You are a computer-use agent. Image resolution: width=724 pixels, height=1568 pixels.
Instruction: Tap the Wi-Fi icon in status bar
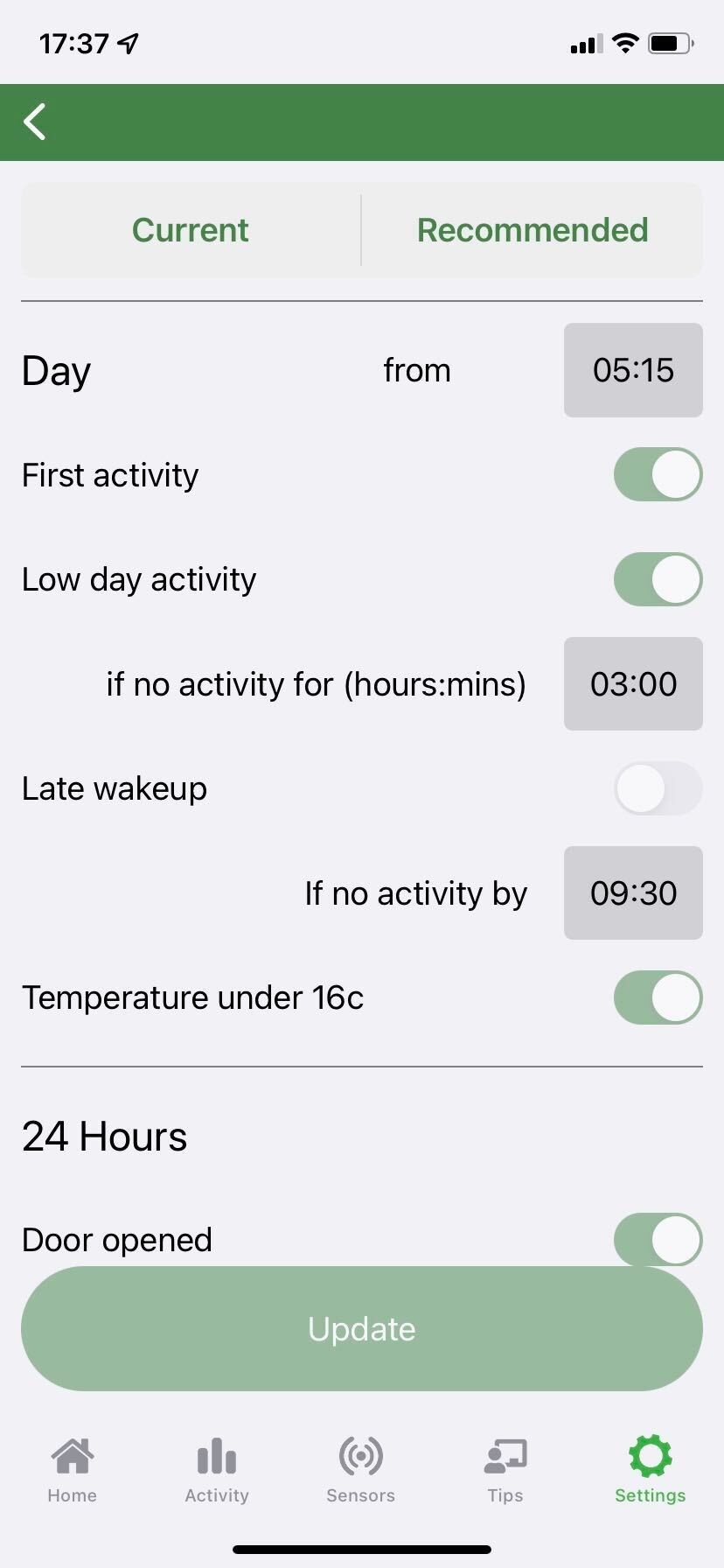pyautogui.click(x=624, y=41)
